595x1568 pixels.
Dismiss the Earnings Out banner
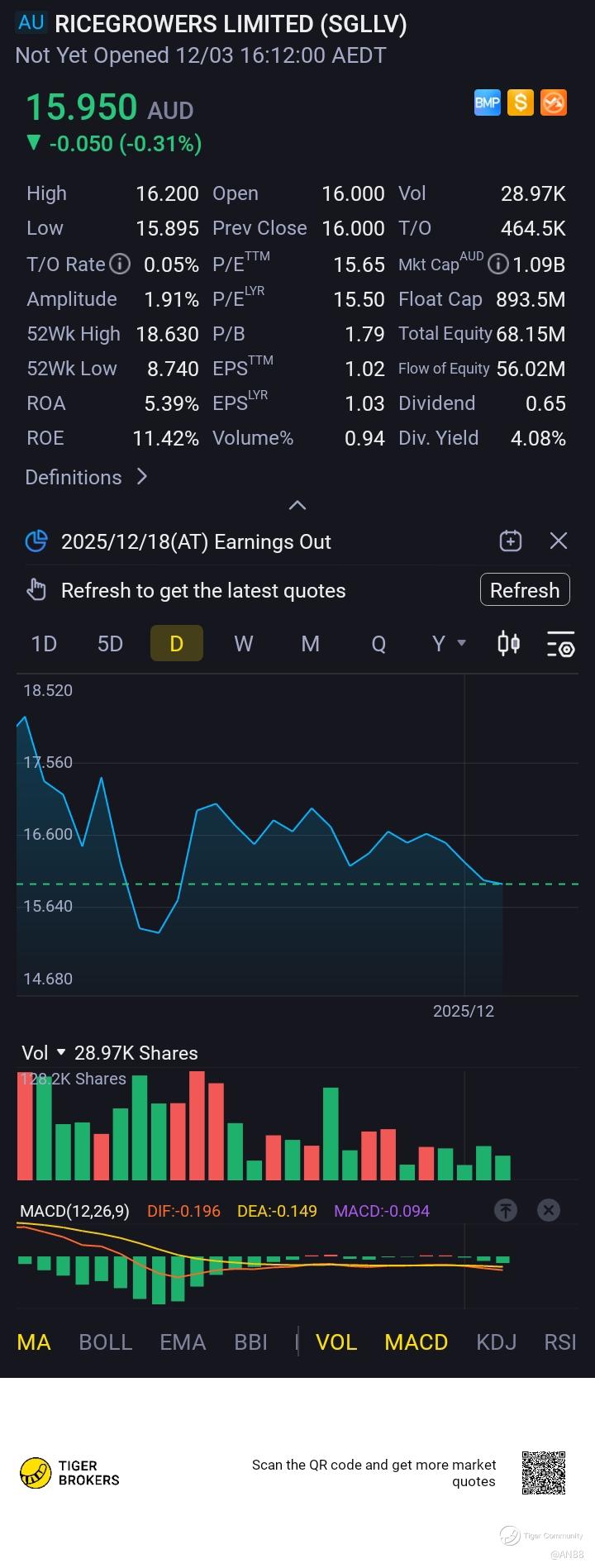(559, 541)
